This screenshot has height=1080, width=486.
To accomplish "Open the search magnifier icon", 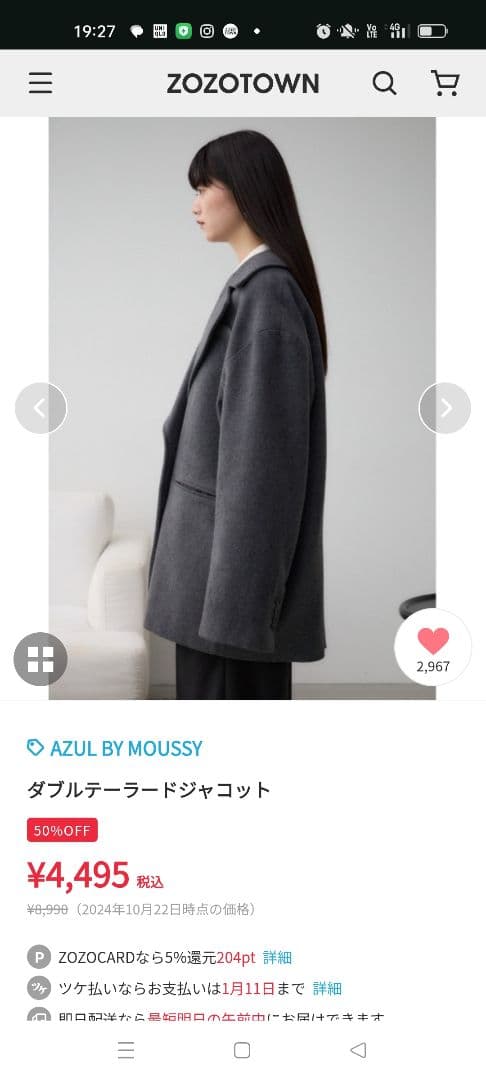I will click(385, 84).
